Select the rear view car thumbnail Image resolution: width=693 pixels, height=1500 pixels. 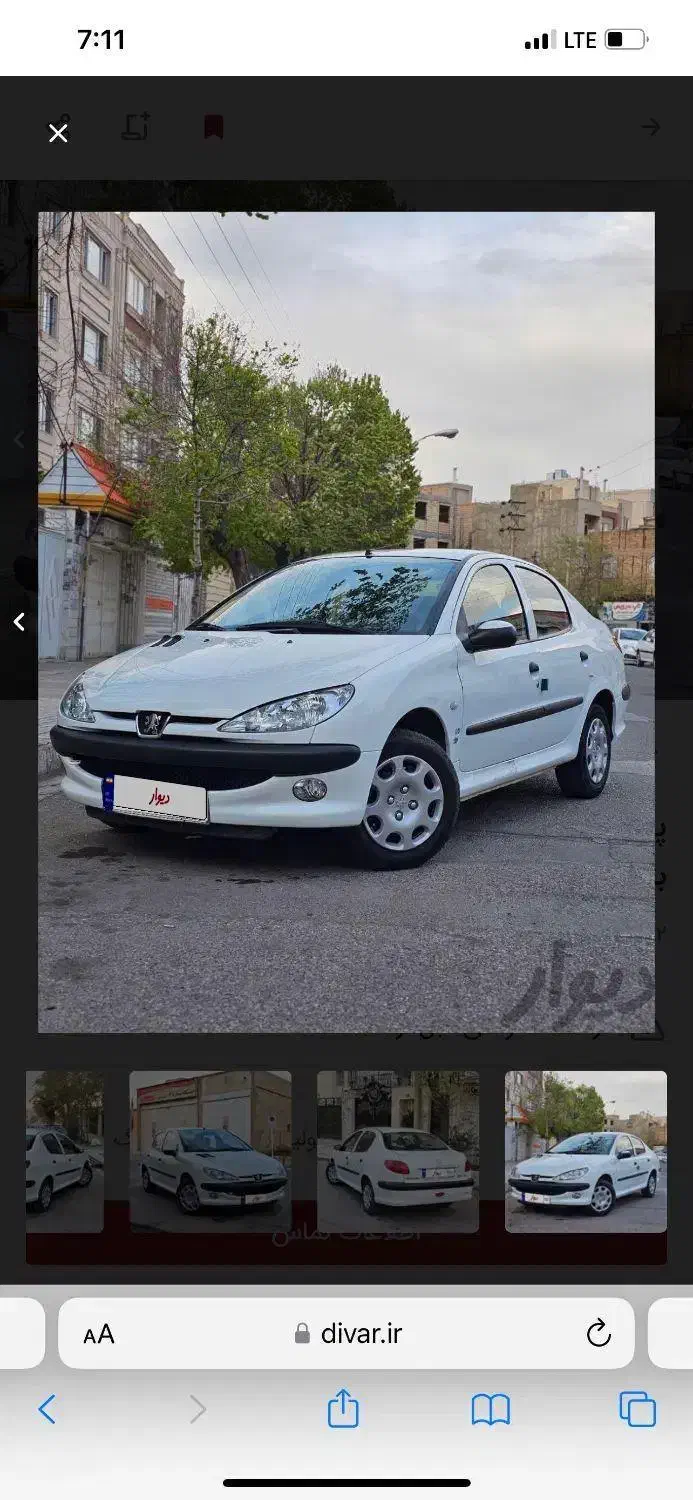click(398, 1151)
